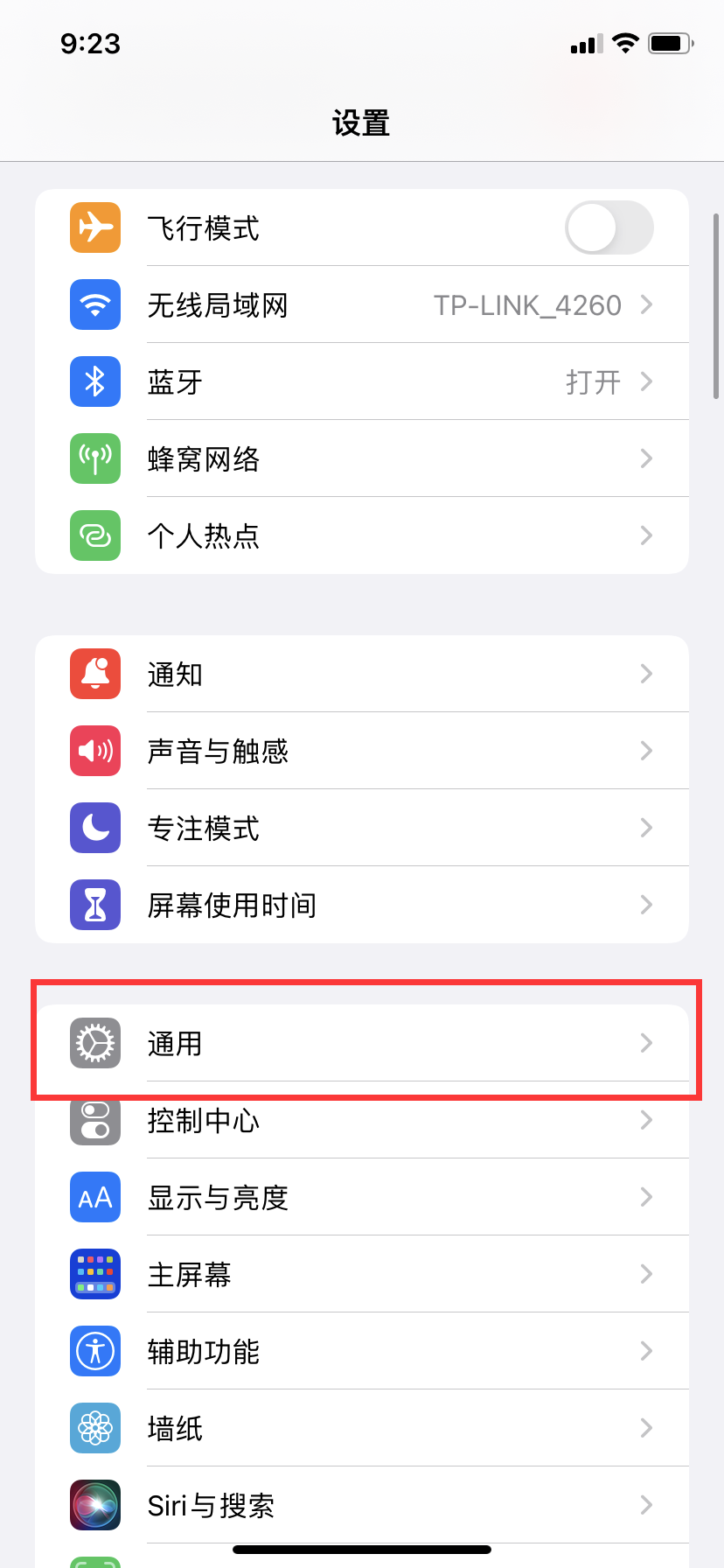Open 控制中心 control center settings
Image resolution: width=724 pixels, height=1568 pixels.
(x=362, y=1120)
